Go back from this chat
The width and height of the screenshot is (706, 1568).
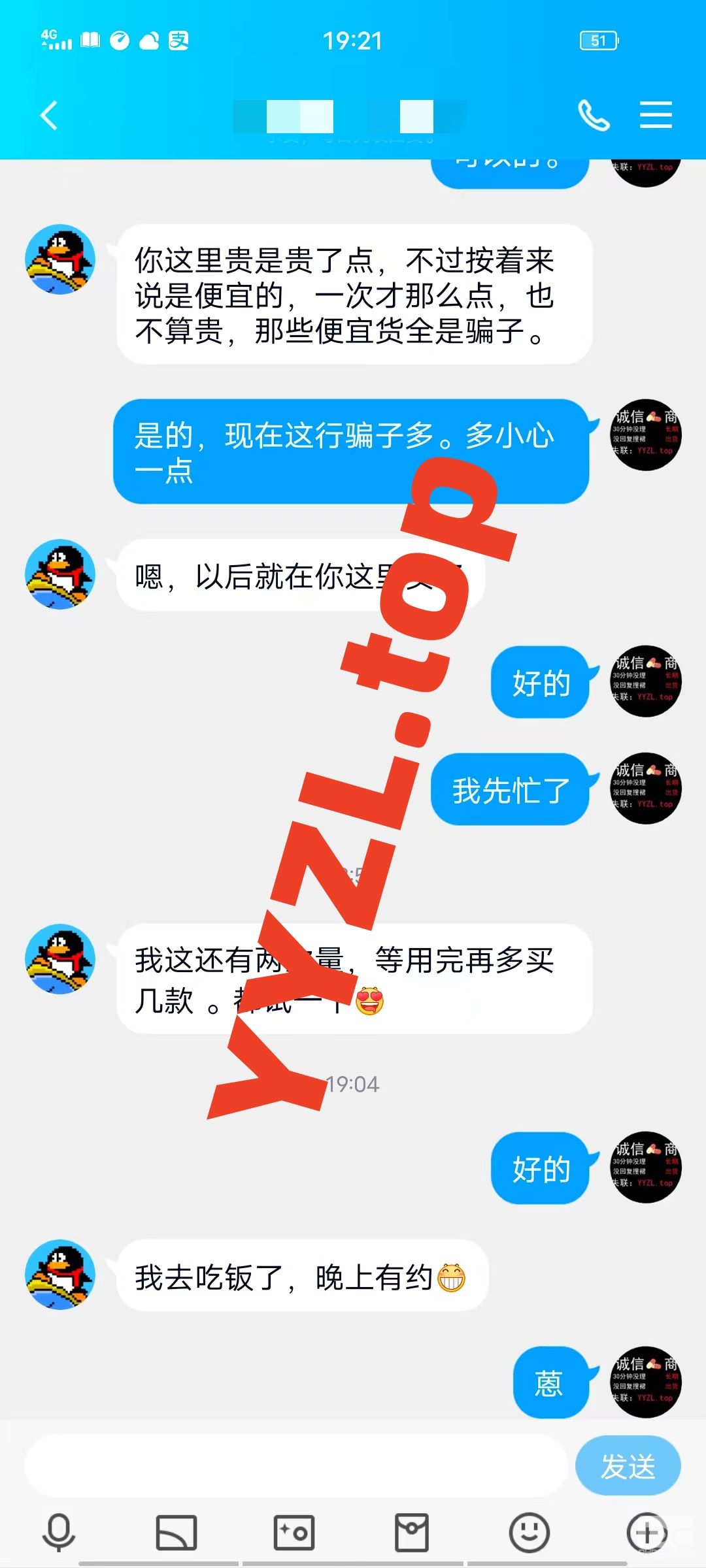[49, 116]
